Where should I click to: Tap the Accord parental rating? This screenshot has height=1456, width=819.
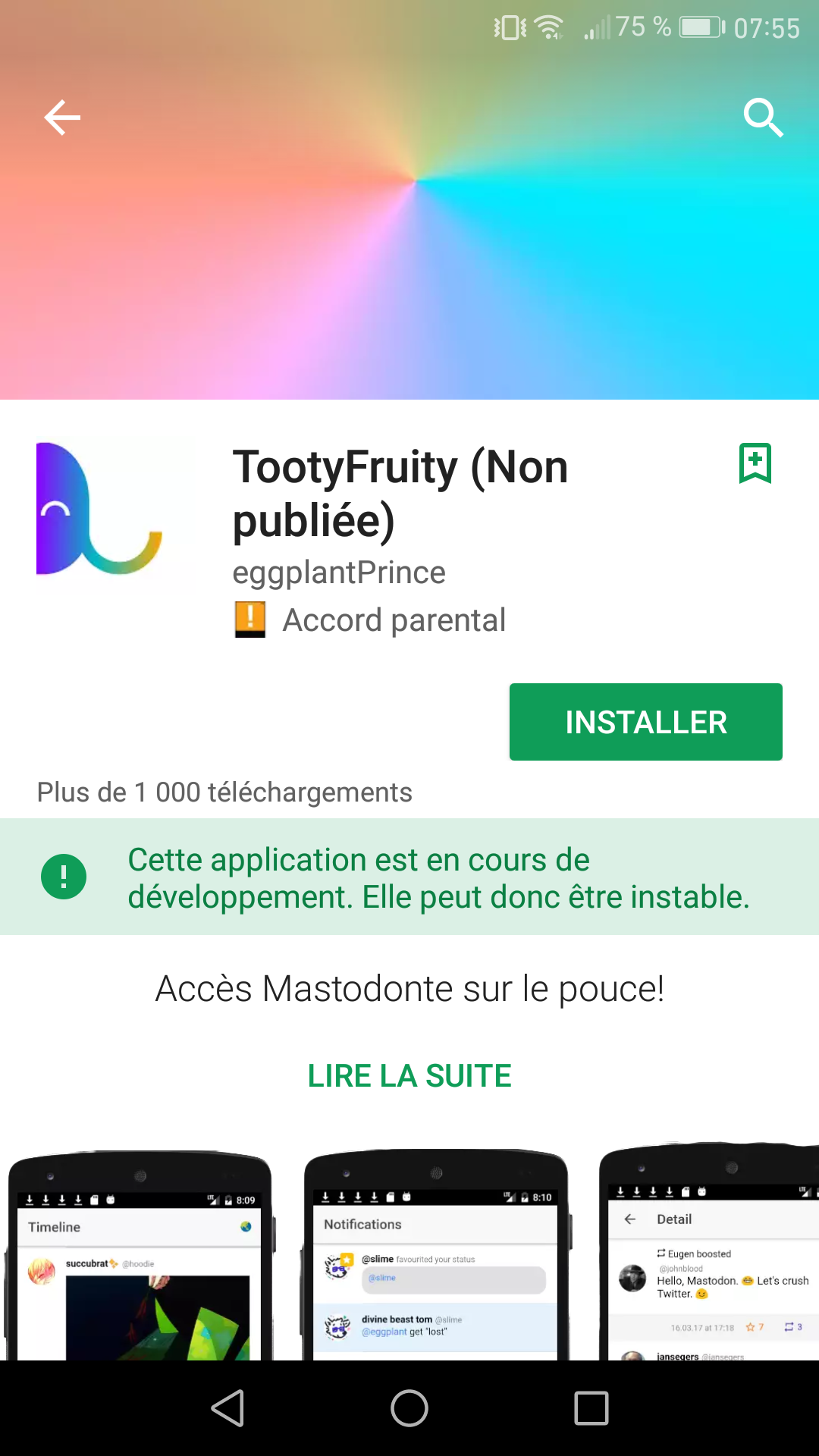tap(370, 620)
